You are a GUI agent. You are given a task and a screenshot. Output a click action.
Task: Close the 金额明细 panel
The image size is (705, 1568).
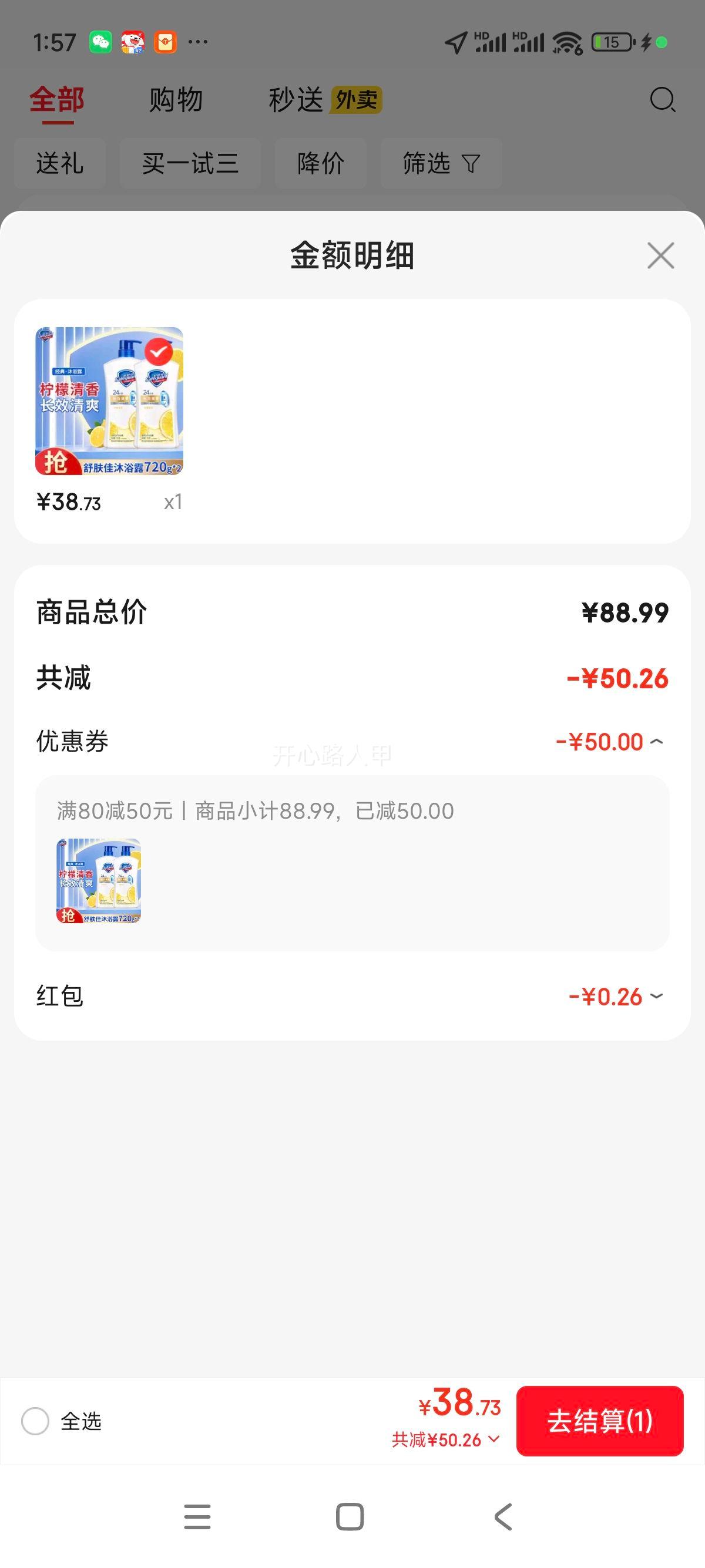click(660, 255)
